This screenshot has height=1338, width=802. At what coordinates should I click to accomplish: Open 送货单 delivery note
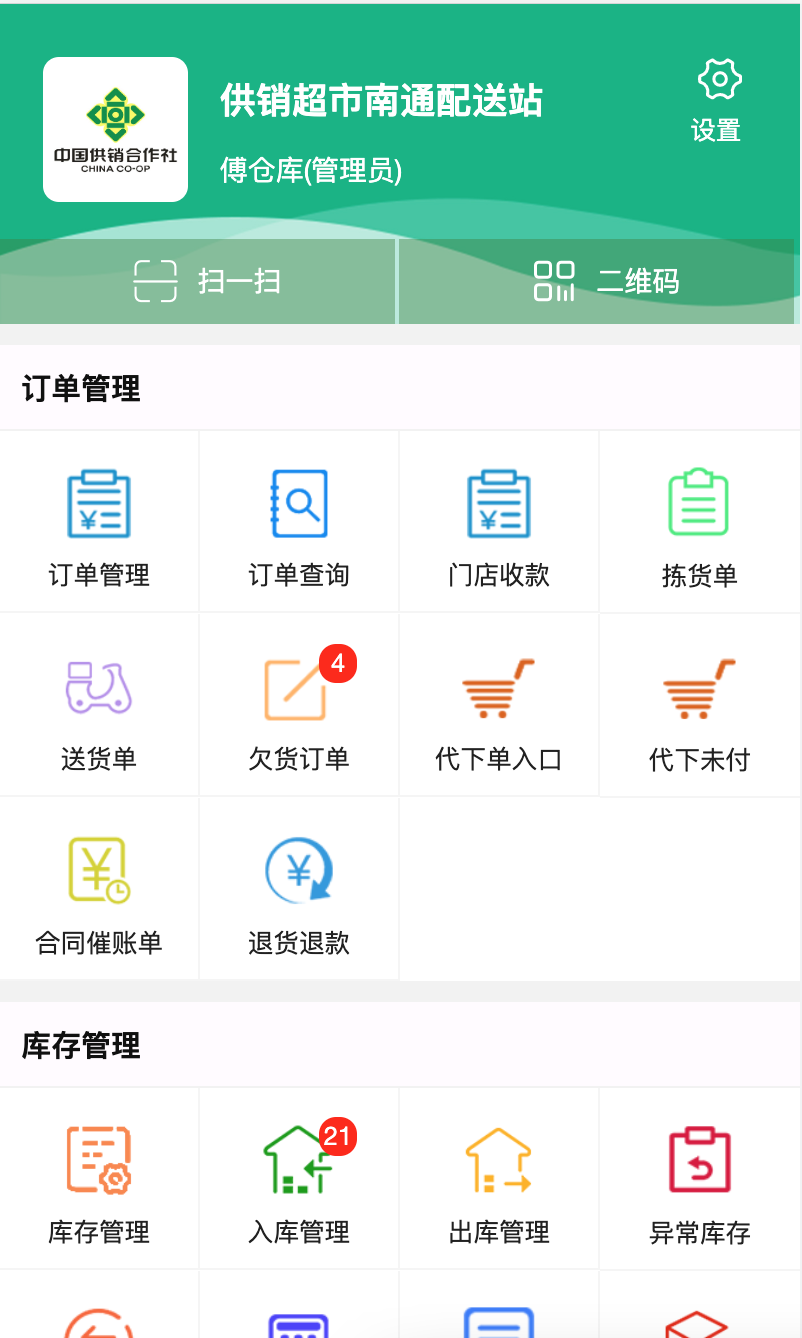click(x=99, y=704)
